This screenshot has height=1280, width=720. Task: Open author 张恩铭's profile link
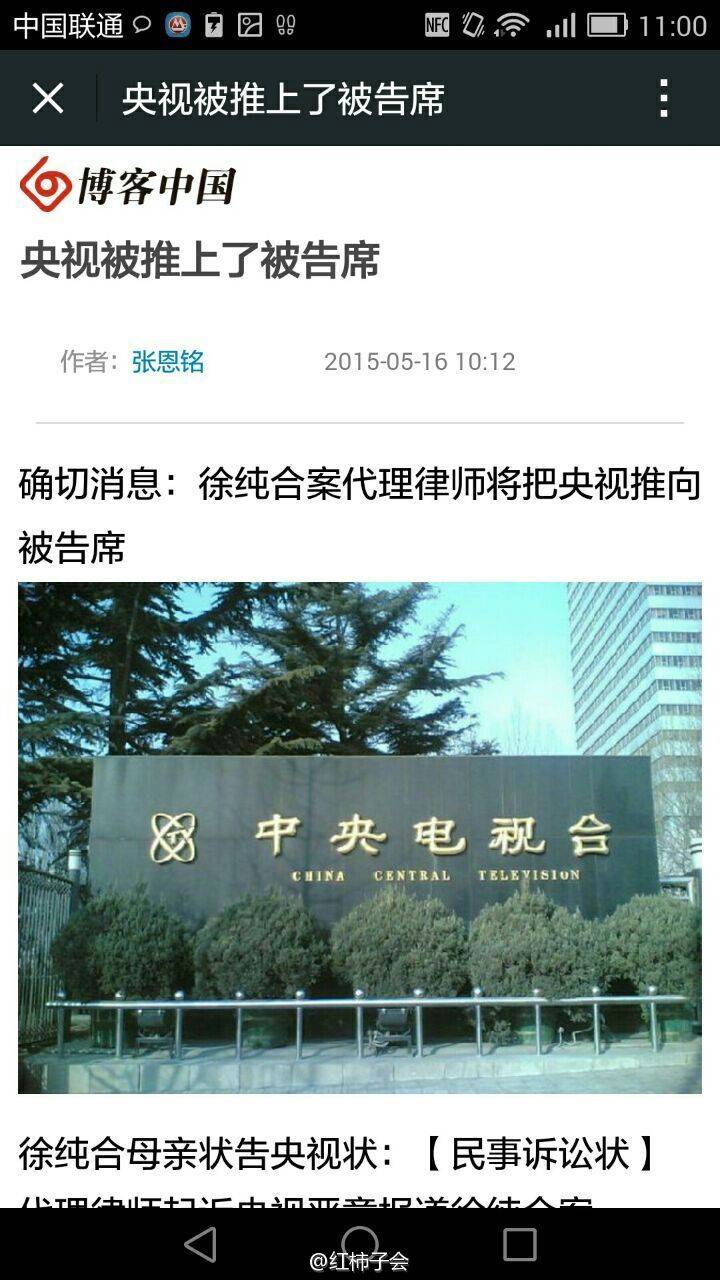coord(168,361)
